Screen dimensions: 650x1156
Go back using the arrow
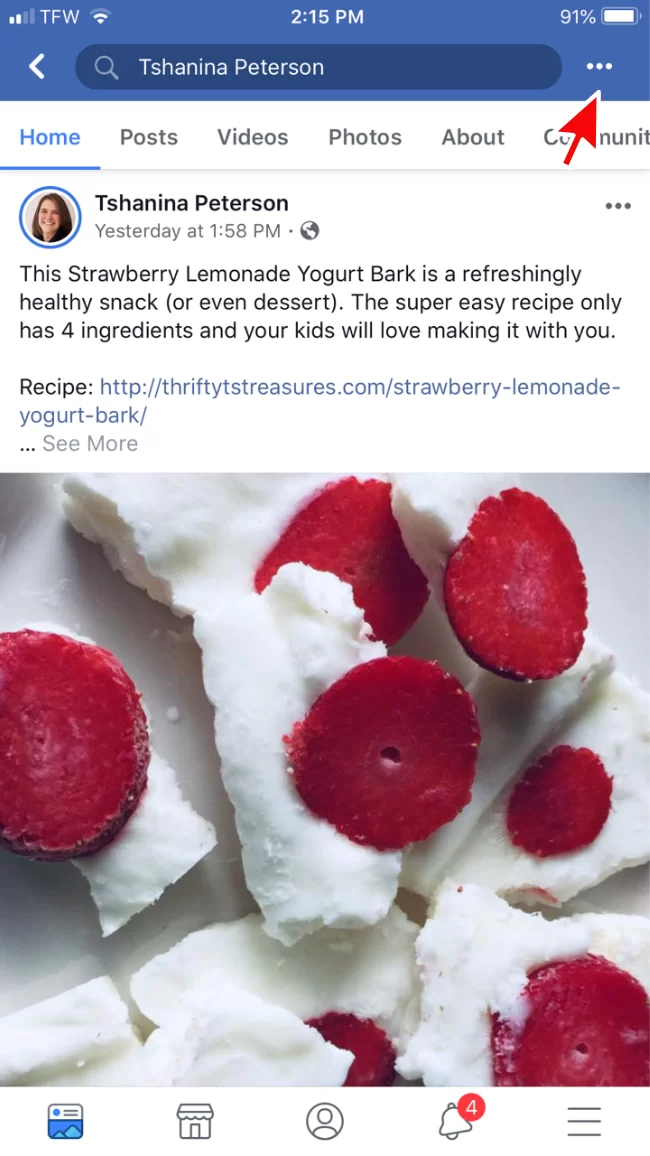pyautogui.click(x=37, y=67)
